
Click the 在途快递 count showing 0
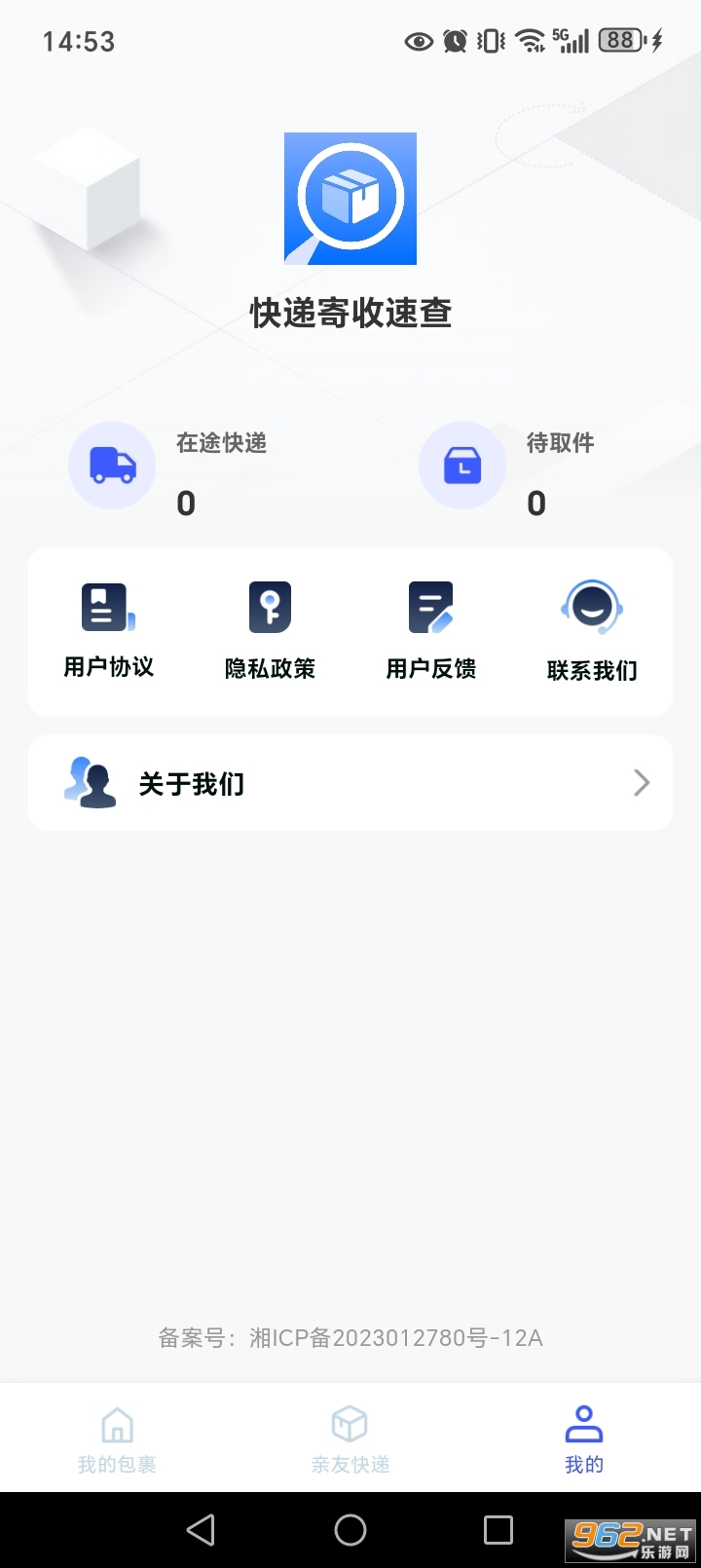pyautogui.click(x=185, y=503)
